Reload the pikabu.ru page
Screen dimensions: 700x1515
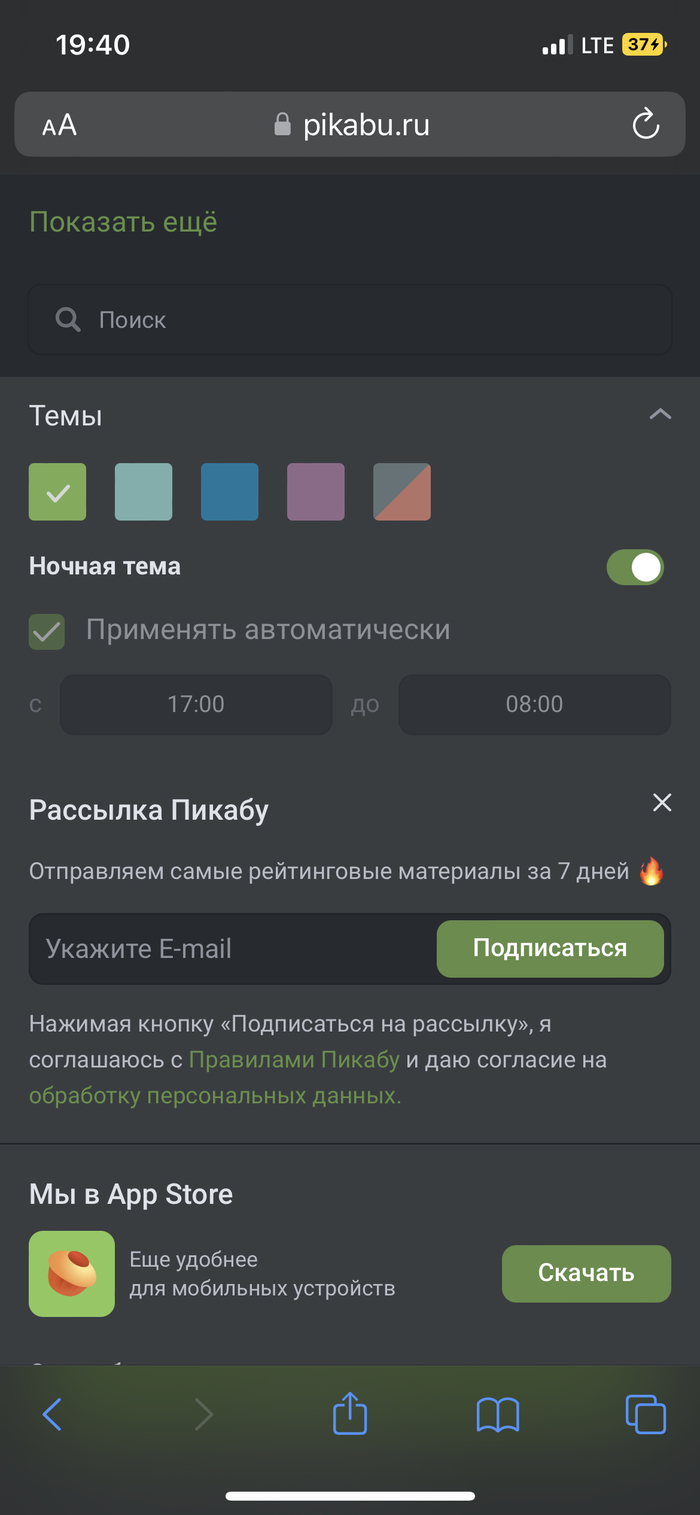[x=646, y=125]
